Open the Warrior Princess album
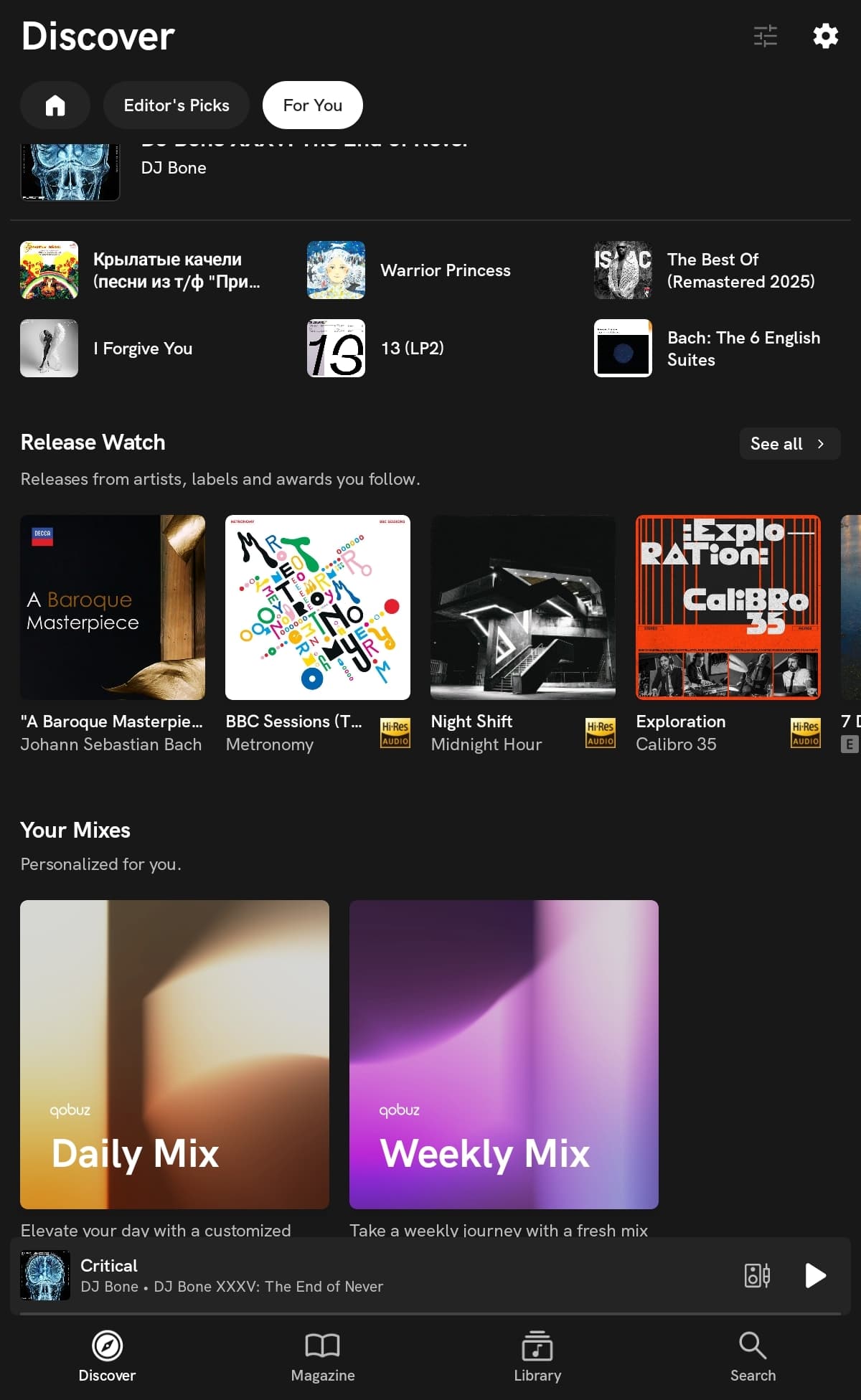 [x=409, y=270]
